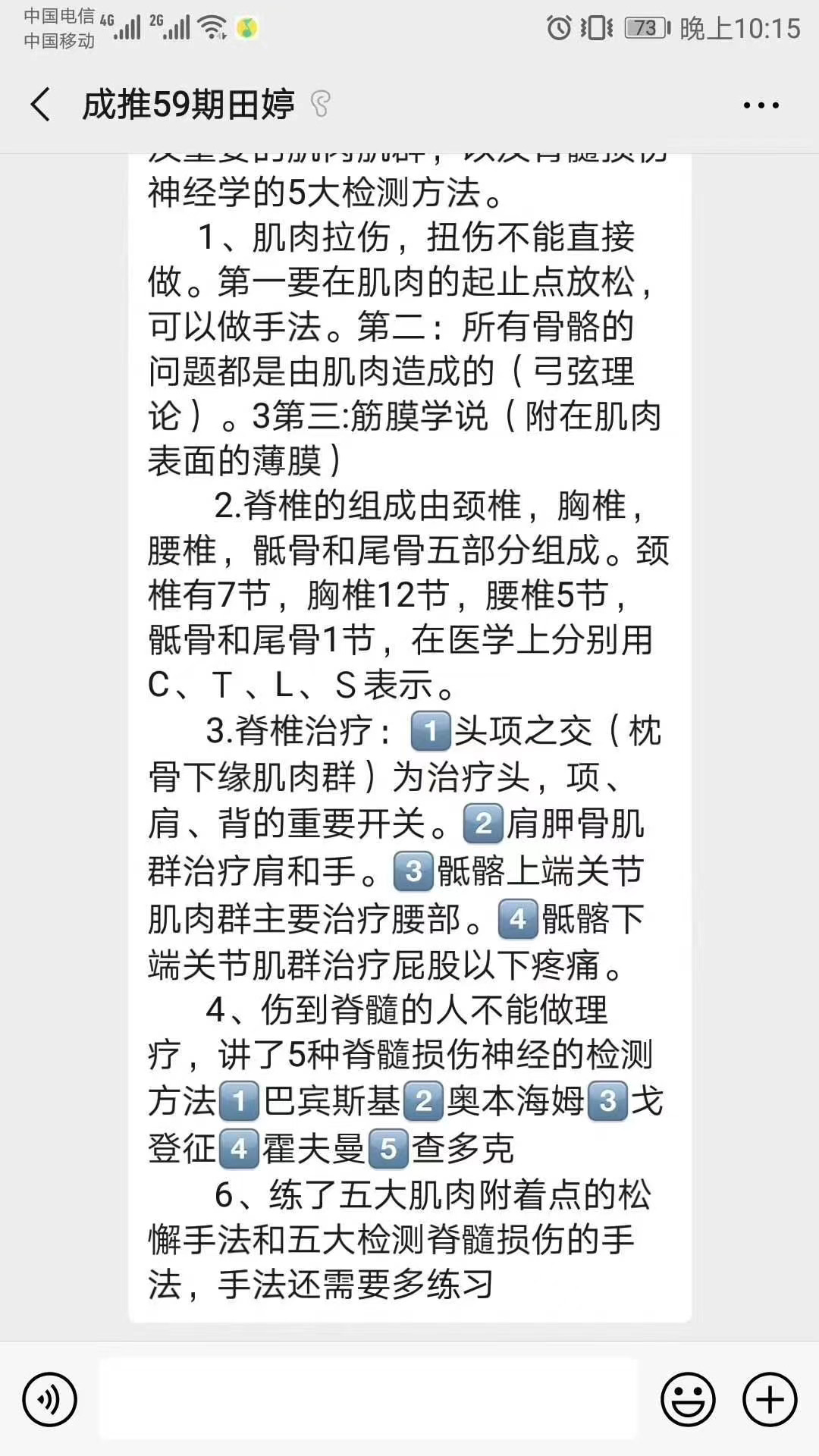
Task: Tap the message text field
Action: (x=369, y=1399)
